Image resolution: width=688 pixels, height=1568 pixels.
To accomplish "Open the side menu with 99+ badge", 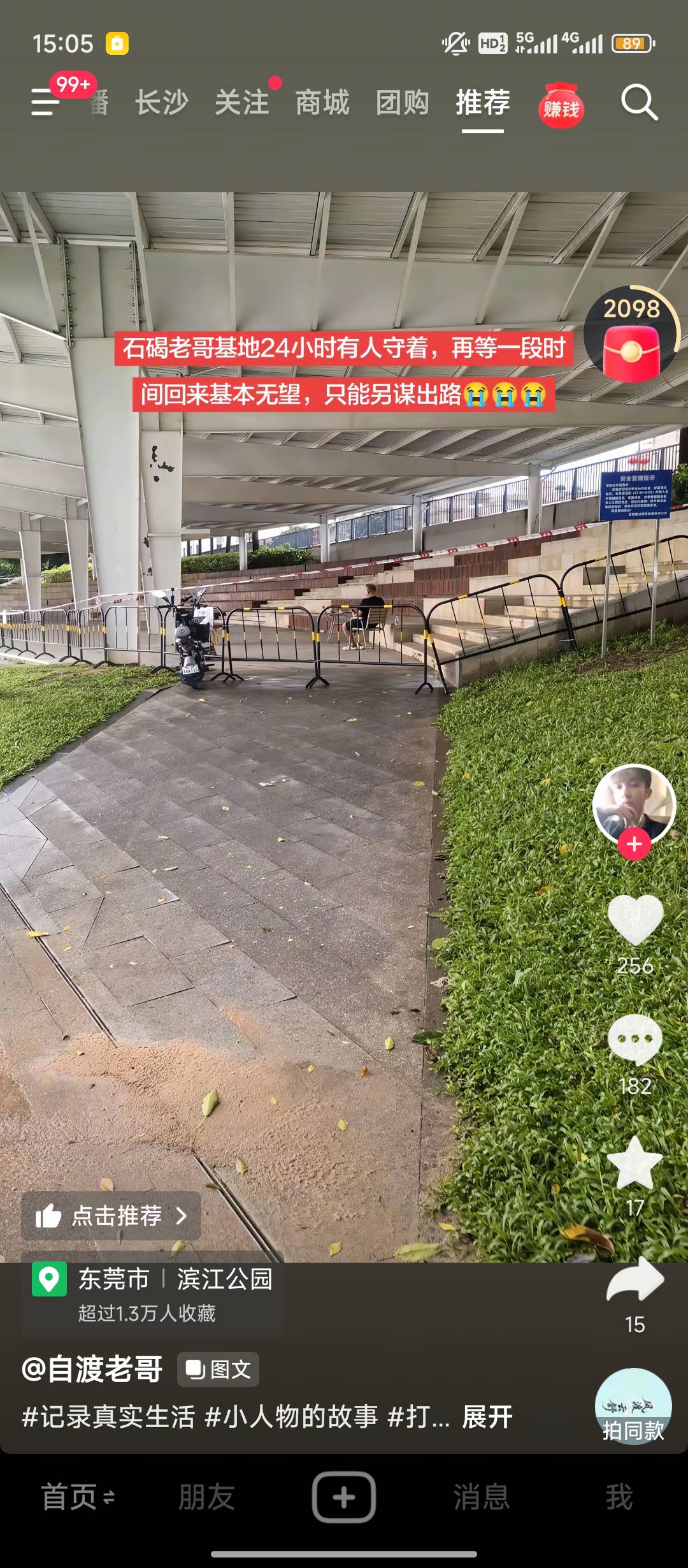I will (x=46, y=102).
